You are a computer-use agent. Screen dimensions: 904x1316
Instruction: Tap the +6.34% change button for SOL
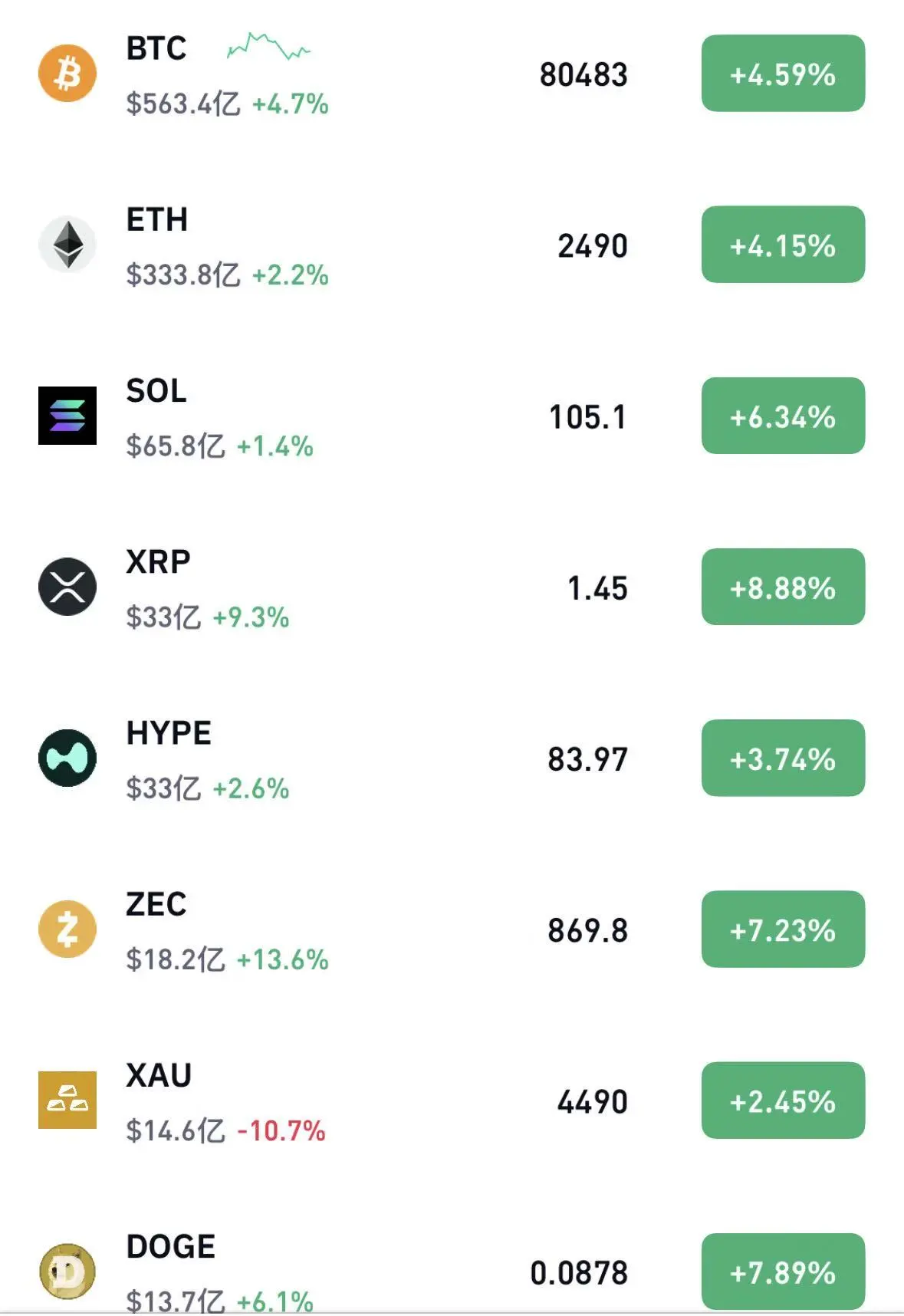(783, 416)
